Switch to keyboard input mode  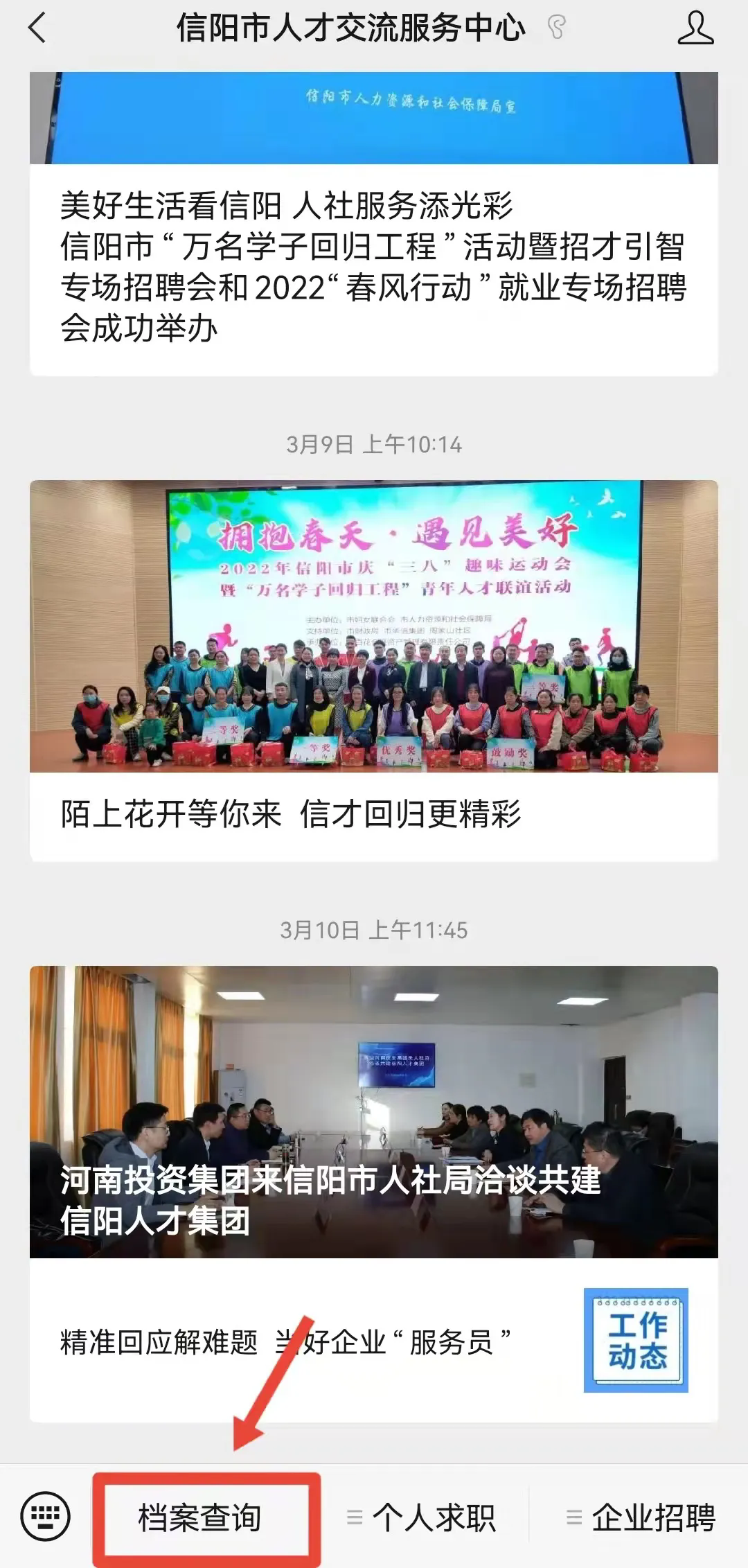[x=46, y=1517]
